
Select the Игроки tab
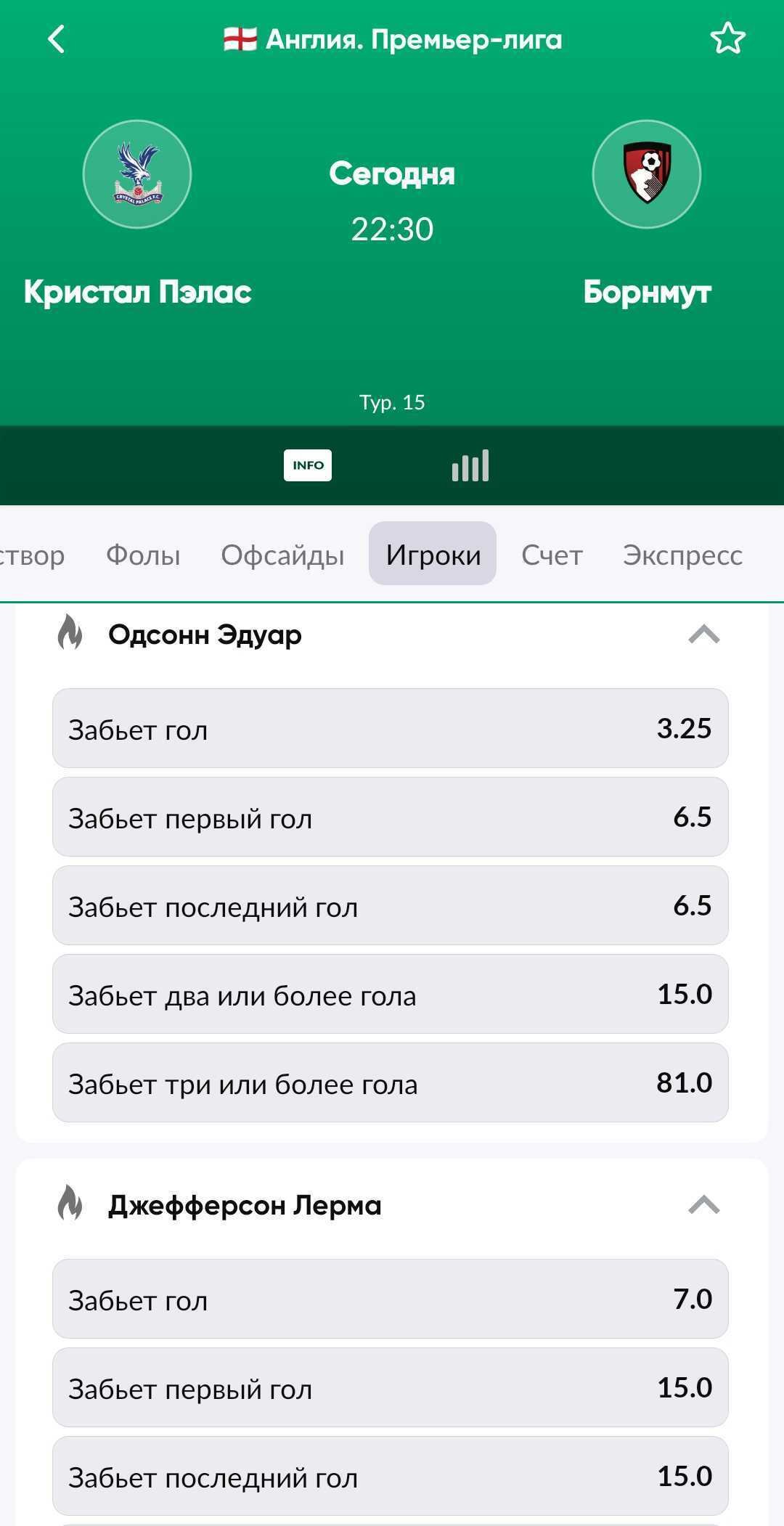tap(433, 555)
